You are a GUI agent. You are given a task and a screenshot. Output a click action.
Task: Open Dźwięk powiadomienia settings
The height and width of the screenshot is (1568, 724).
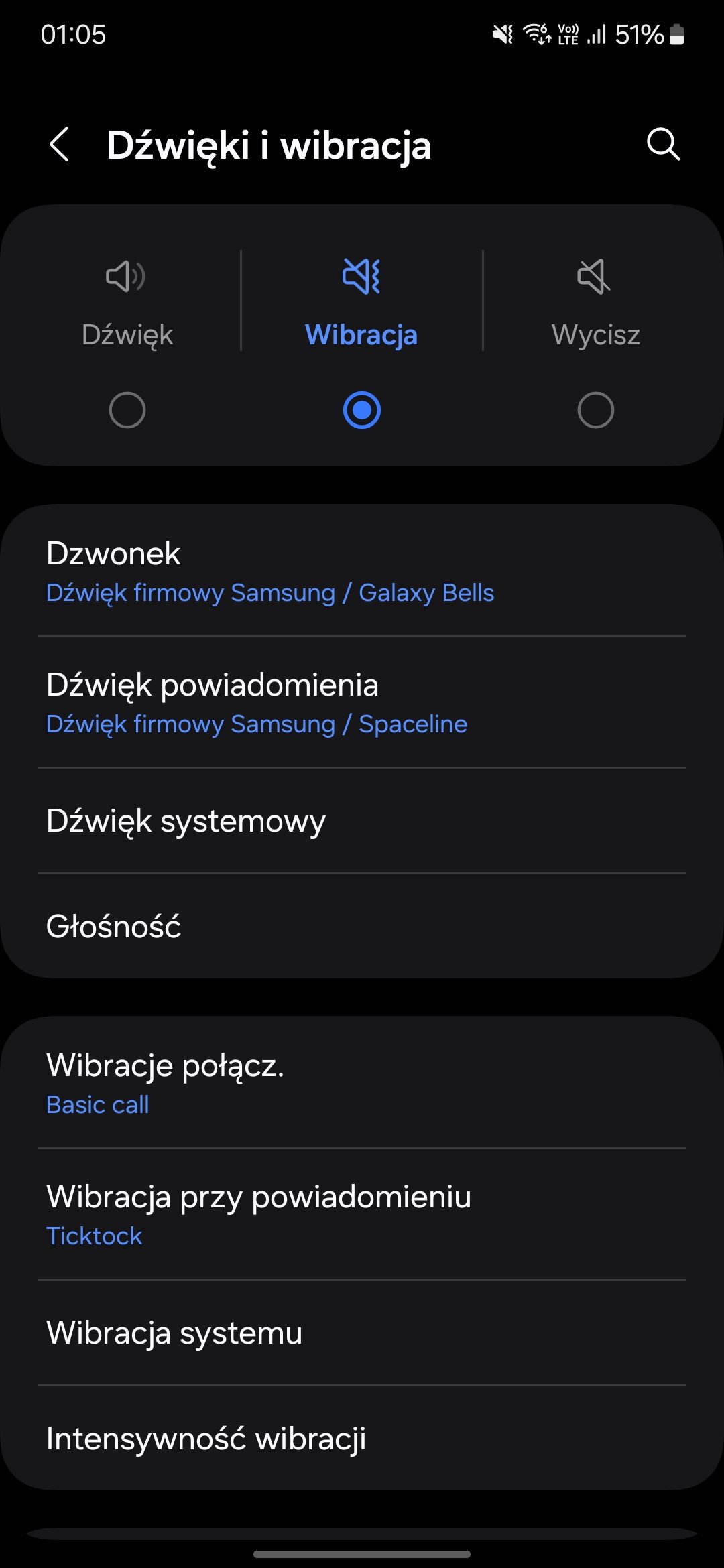tap(362, 703)
